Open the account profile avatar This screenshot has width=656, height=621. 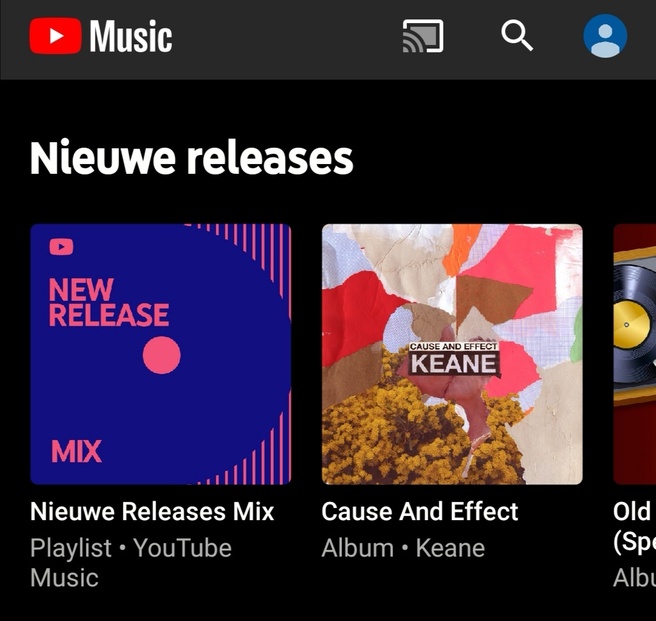click(x=605, y=37)
